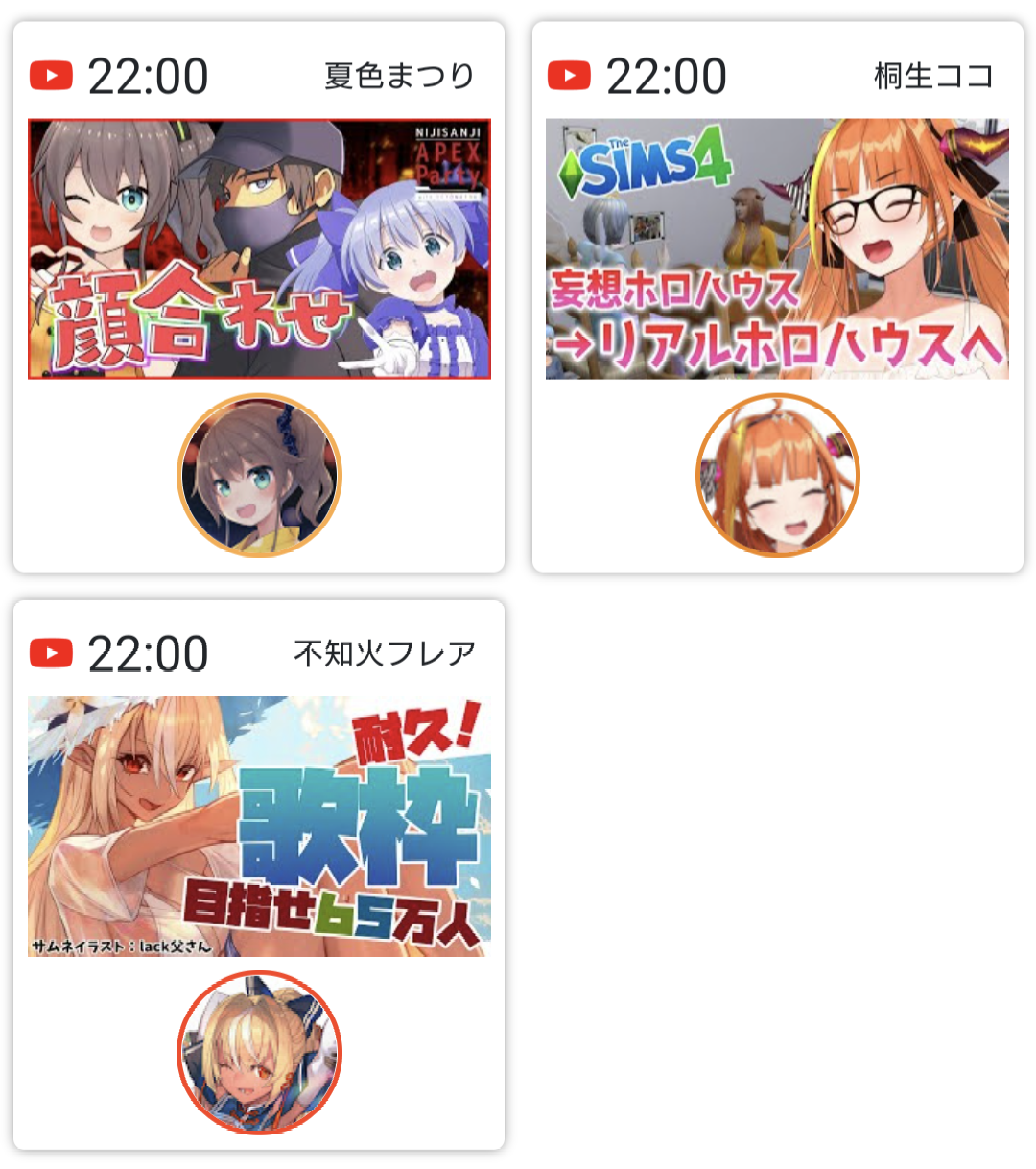Open the 耐久歌枠 singing stream thumbnail
This screenshot has height=1169, width=1036.
click(259, 827)
